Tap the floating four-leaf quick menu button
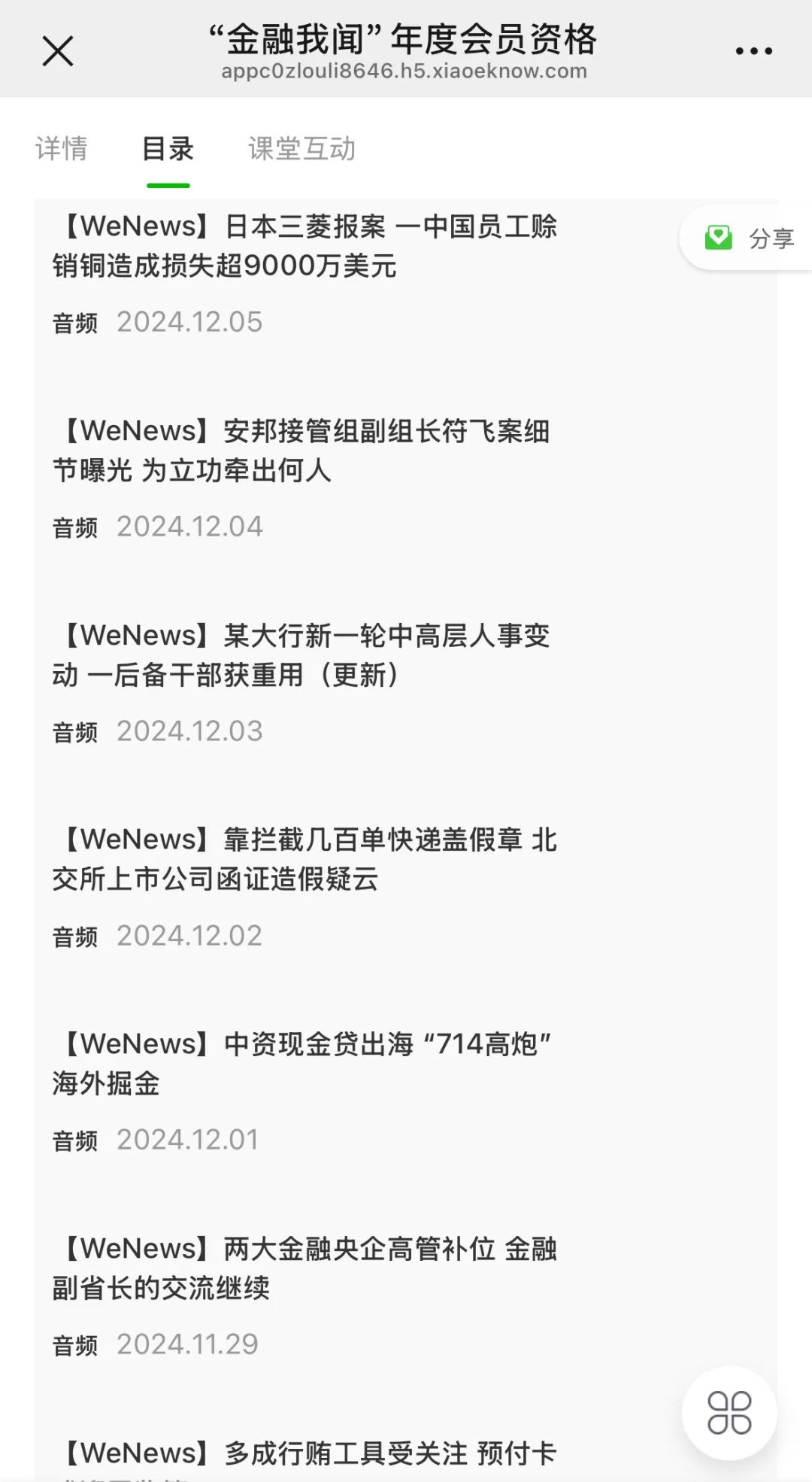Viewport: 812px width, 1482px height. click(729, 1413)
